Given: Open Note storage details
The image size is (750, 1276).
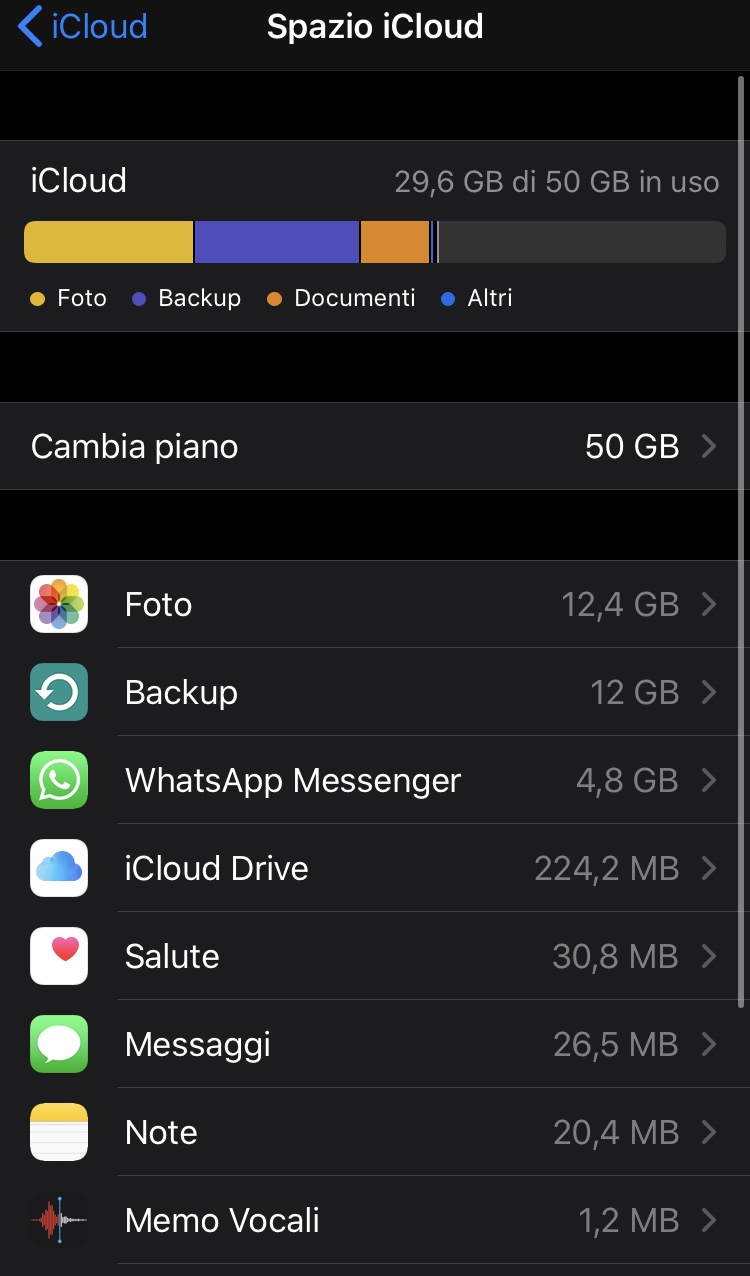Looking at the screenshot, I should 374,1132.
